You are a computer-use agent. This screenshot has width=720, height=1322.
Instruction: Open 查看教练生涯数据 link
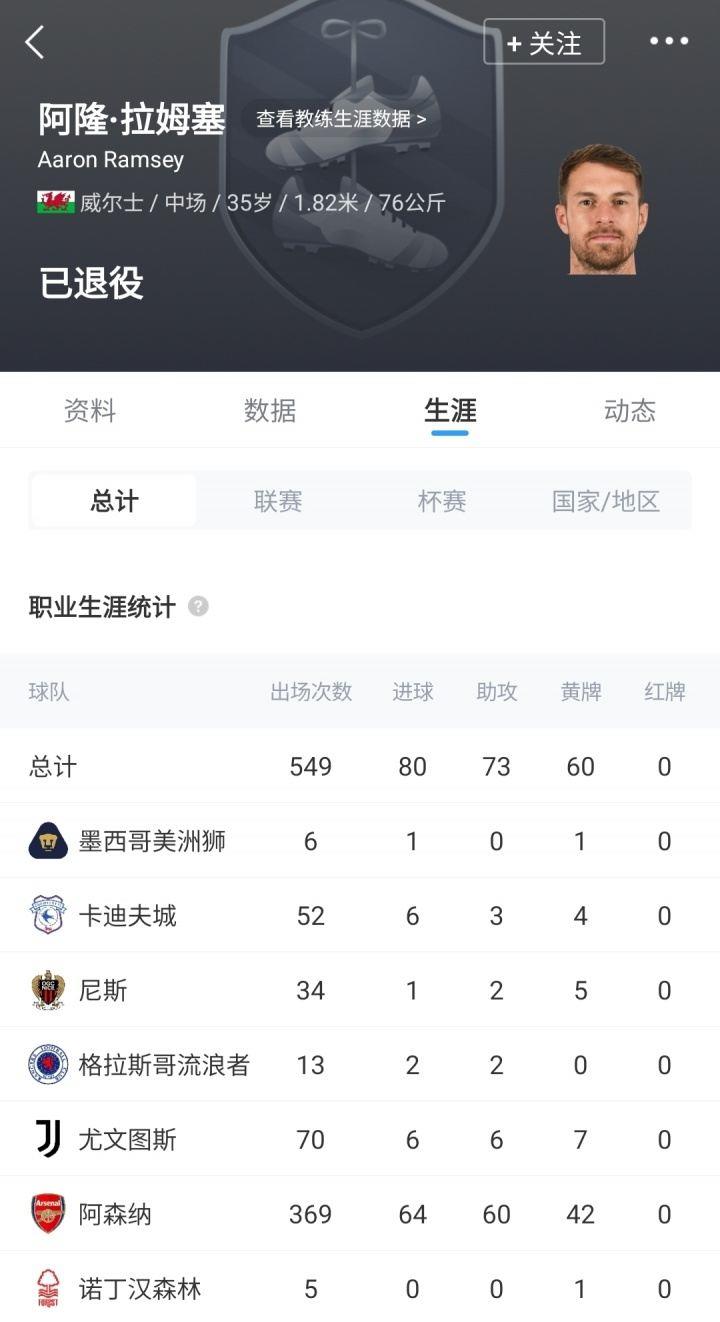click(x=341, y=119)
